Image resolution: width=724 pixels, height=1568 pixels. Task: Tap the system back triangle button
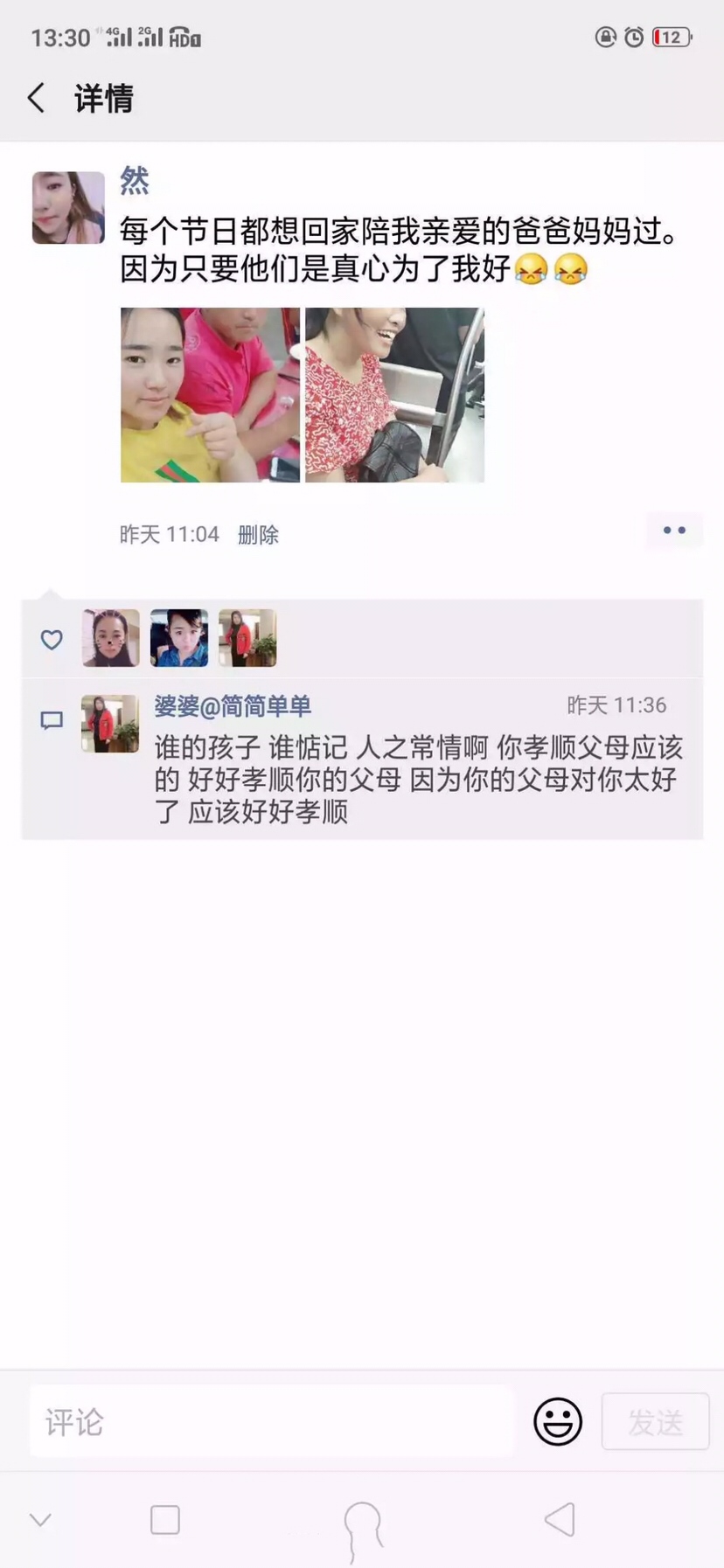(560, 1520)
